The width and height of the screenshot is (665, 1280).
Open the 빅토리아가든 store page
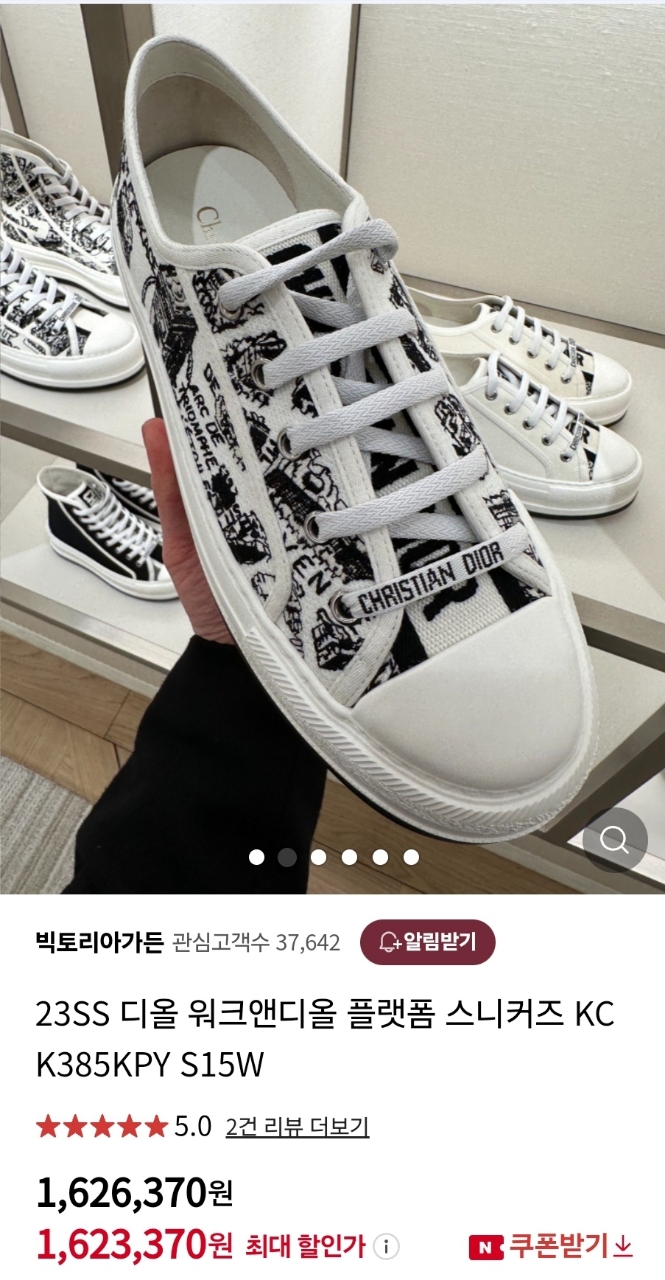[x=98, y=942]
